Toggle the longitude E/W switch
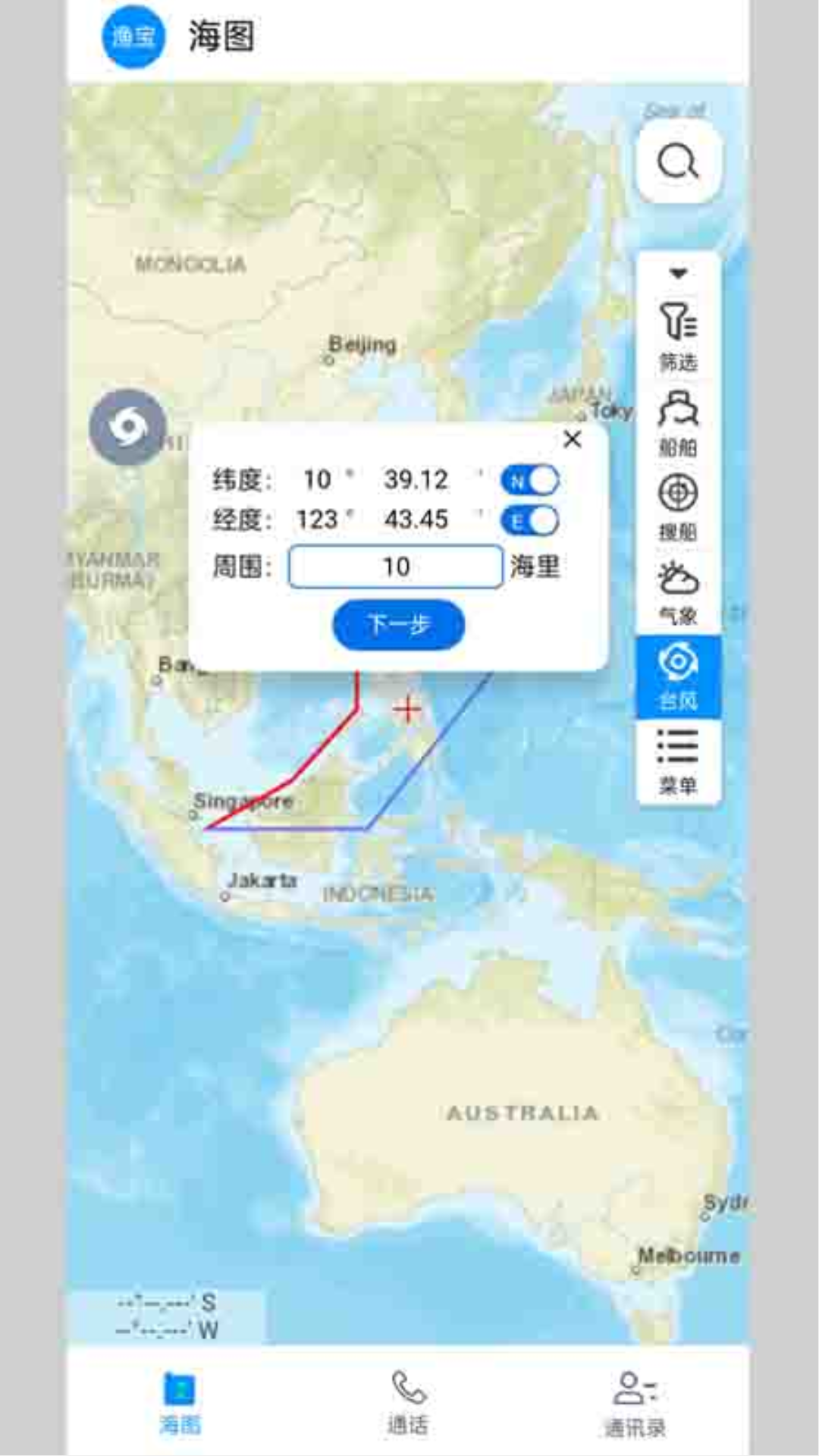The height and width of the screenshot is (1456, 819). pyautogui.click(x=530, y=521)
